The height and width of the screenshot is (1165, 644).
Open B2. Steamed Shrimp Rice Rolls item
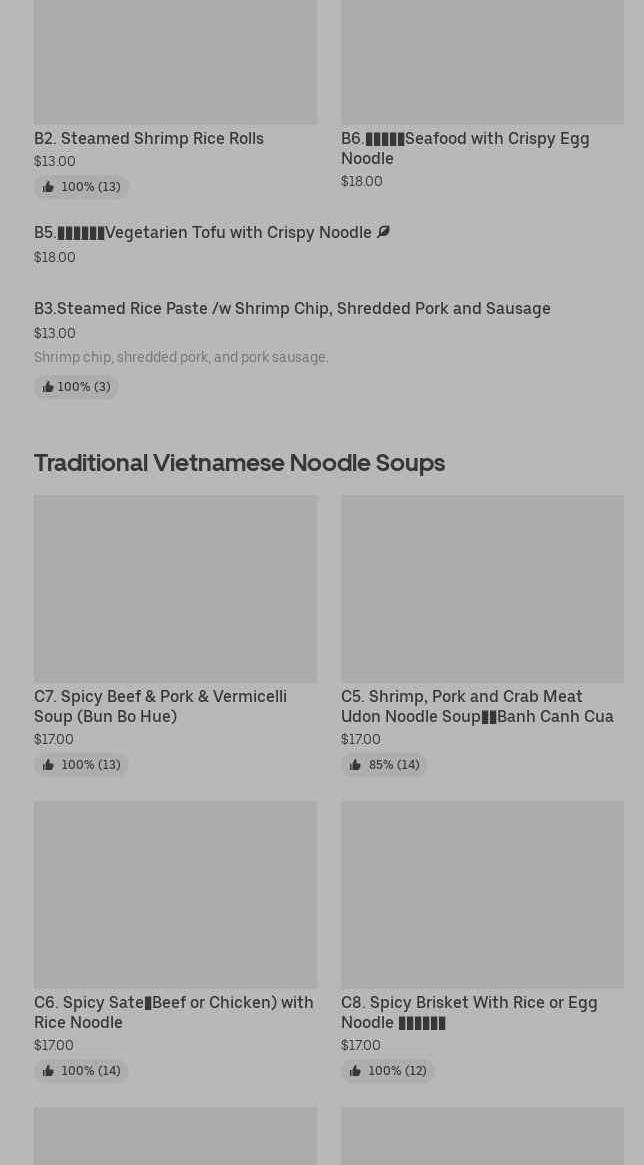149,138
